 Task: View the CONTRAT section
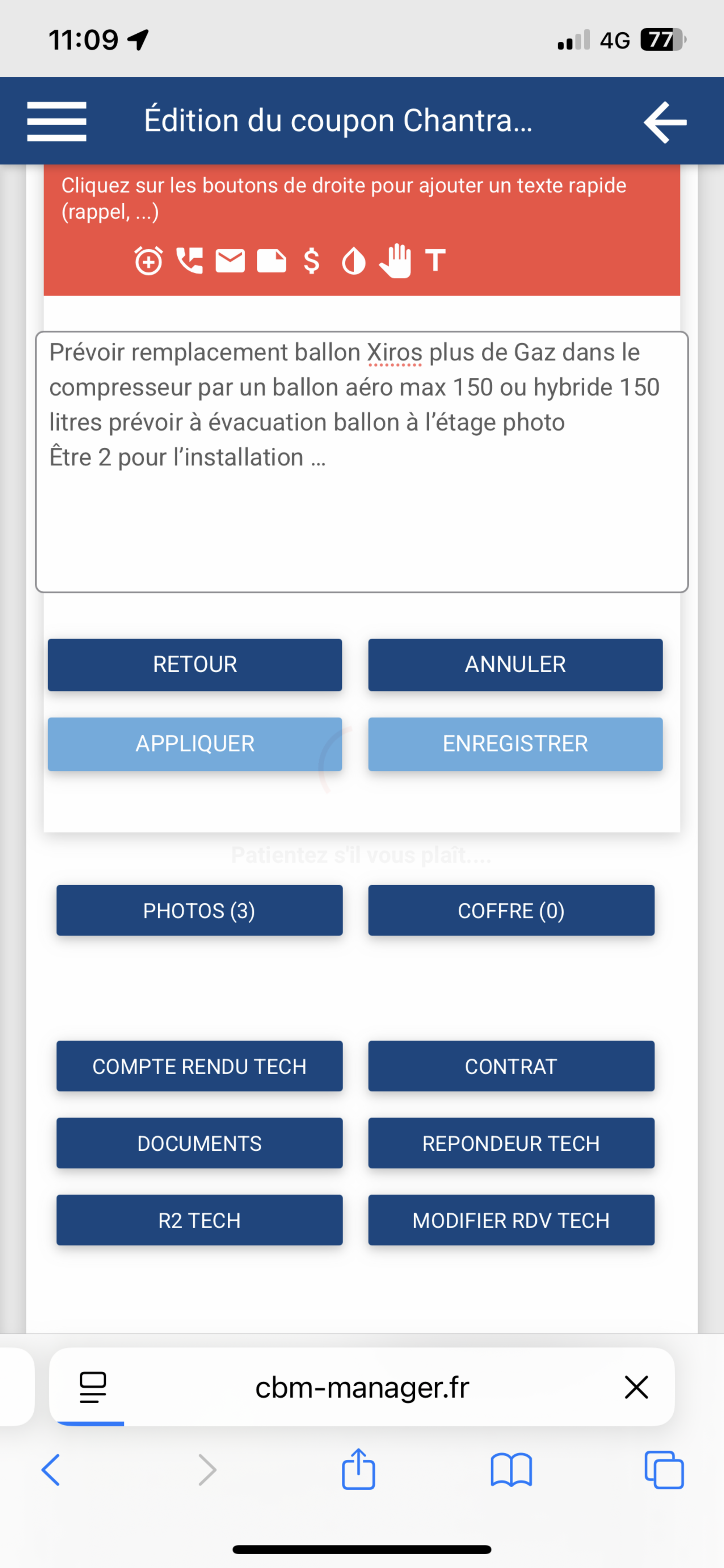[x=511, y=1066]
